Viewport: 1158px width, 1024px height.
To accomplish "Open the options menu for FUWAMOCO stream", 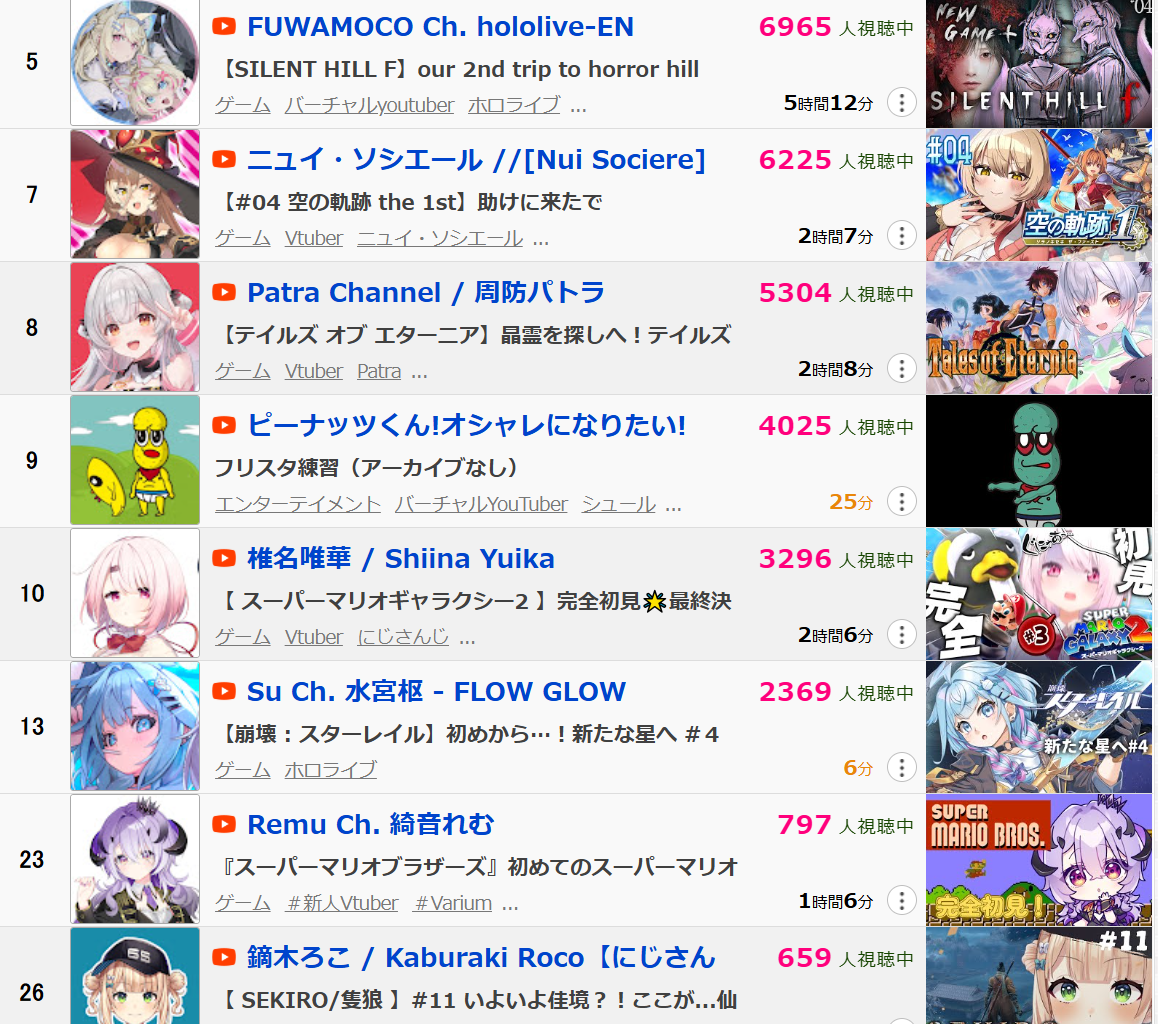I will [x=901, y=103].
